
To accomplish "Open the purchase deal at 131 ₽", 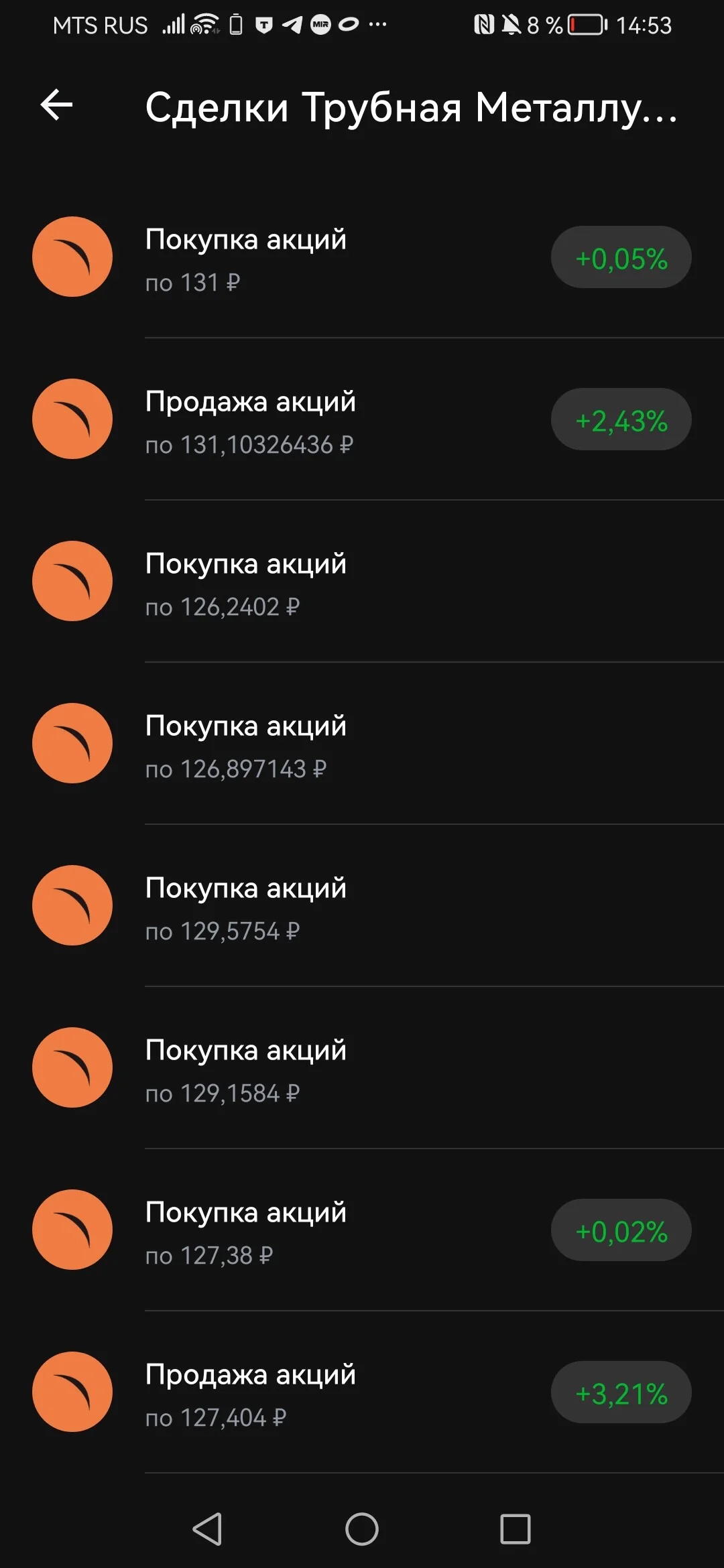I will [x=362, y=257].
